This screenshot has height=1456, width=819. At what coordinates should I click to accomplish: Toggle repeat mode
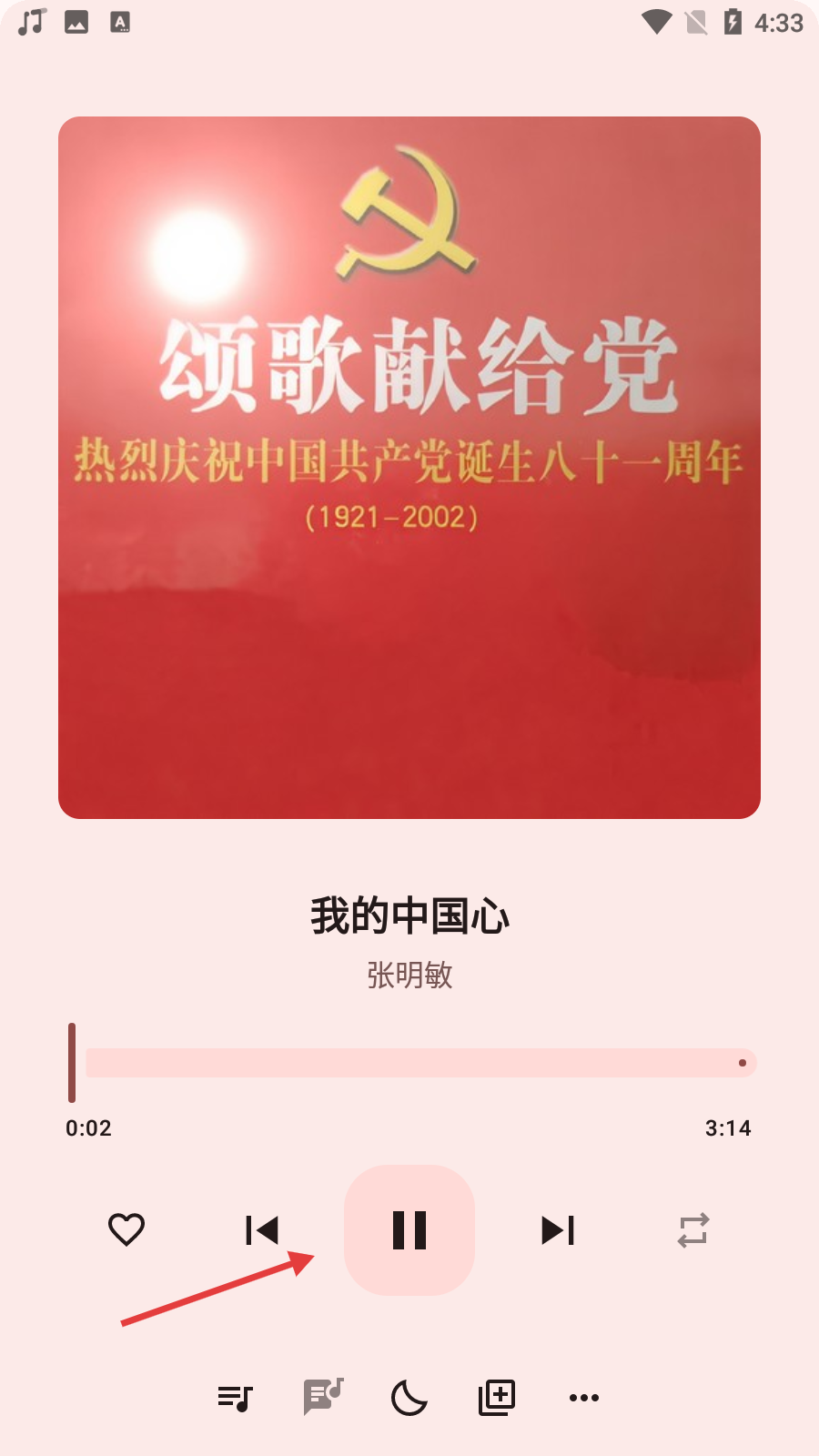point(693,1230)
